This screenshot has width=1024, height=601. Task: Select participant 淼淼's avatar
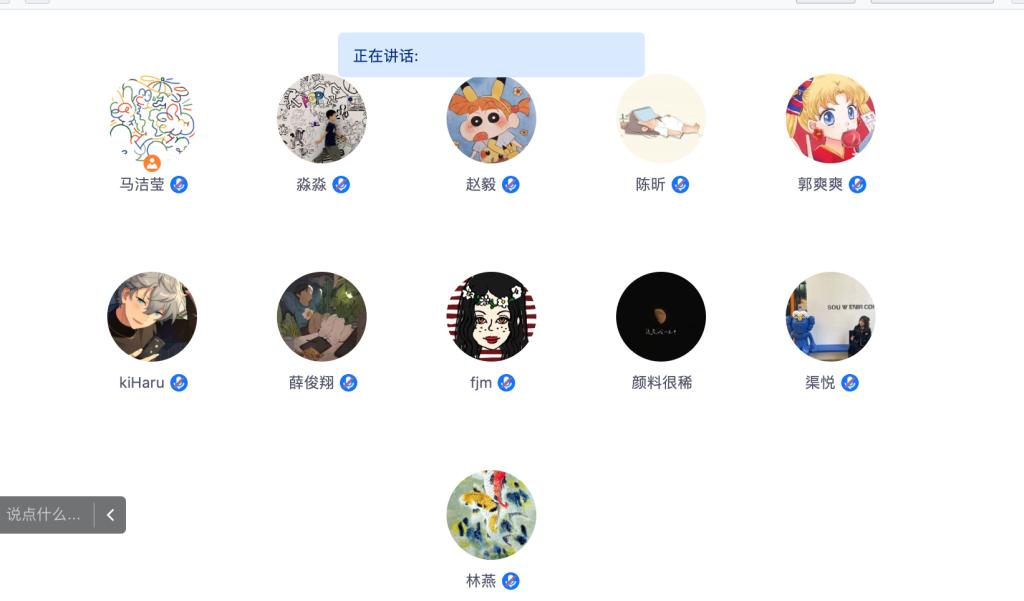click(321, 118)
